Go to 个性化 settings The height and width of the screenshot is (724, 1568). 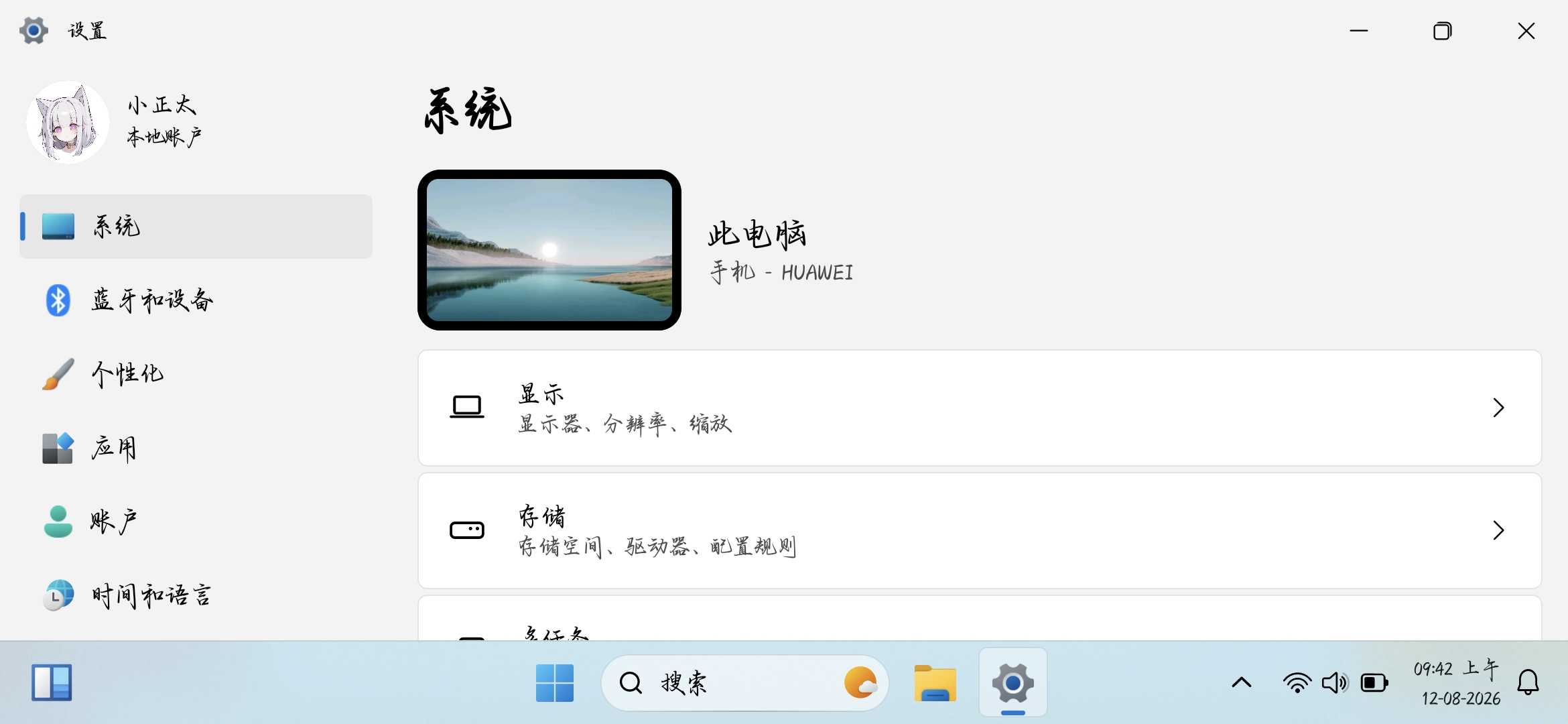tap(196, 374)
